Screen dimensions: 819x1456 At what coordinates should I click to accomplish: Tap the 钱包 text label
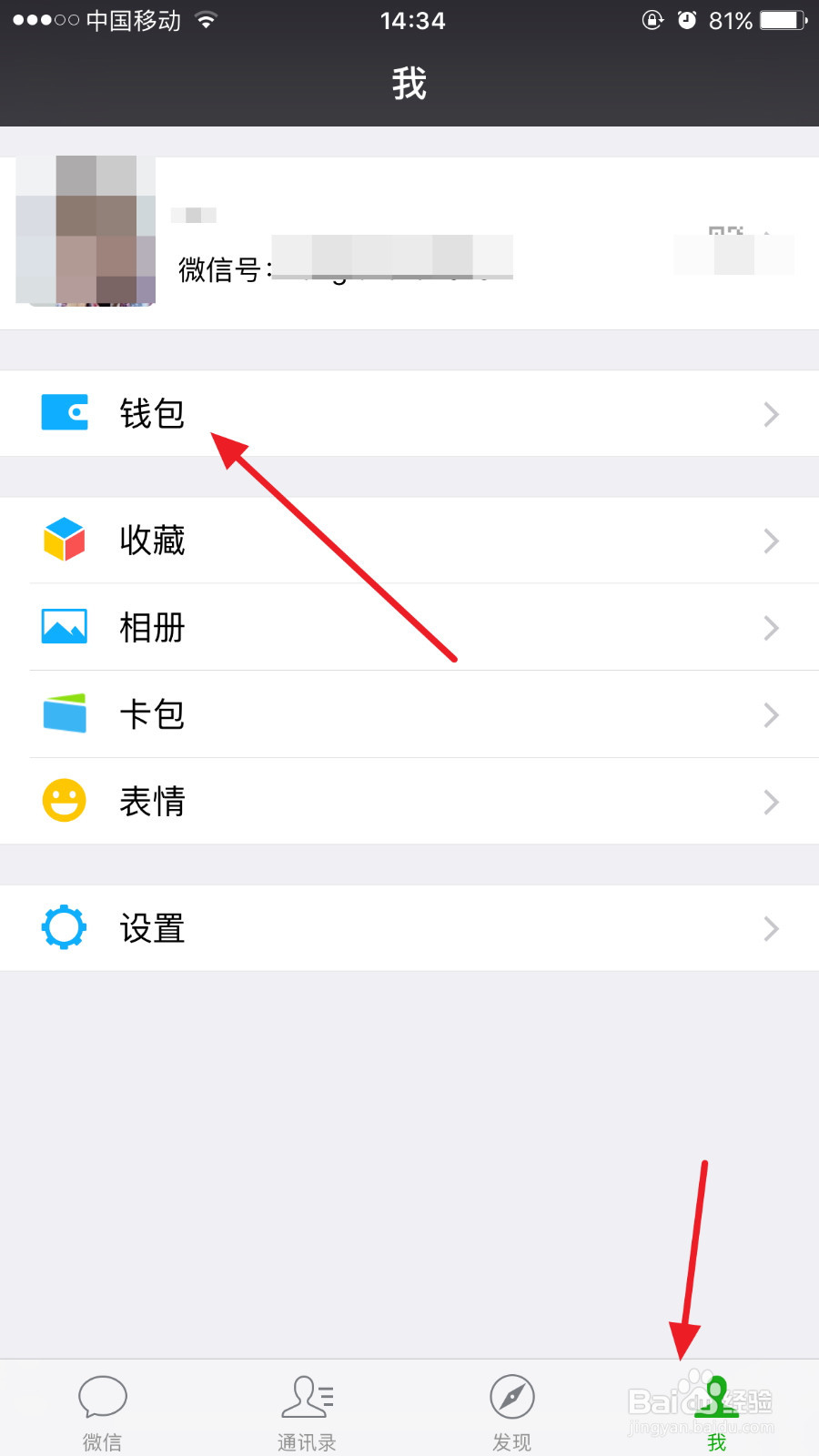(x=152, y=412)
